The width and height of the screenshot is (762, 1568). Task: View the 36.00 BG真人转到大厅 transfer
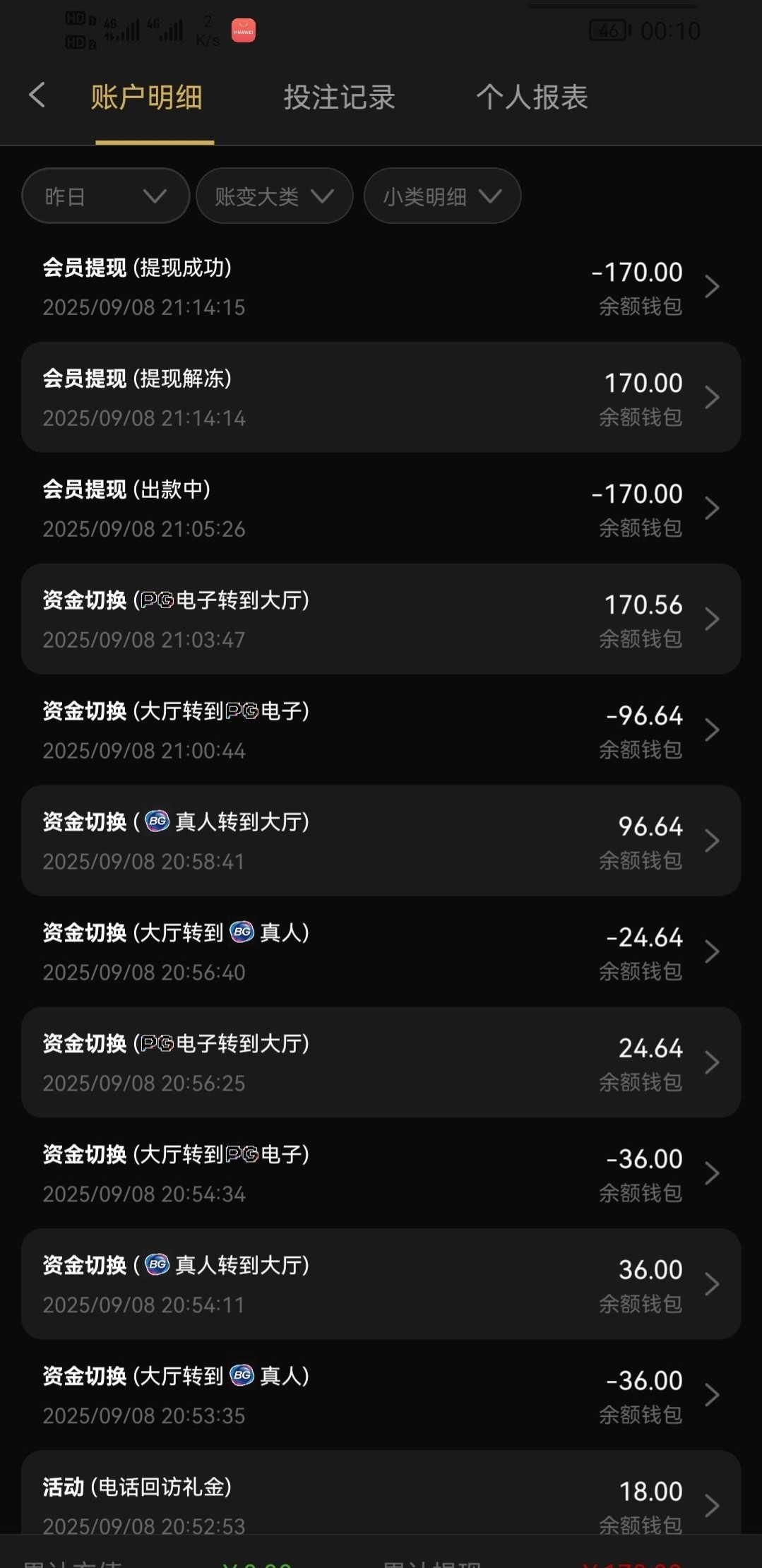point(381,1285)
